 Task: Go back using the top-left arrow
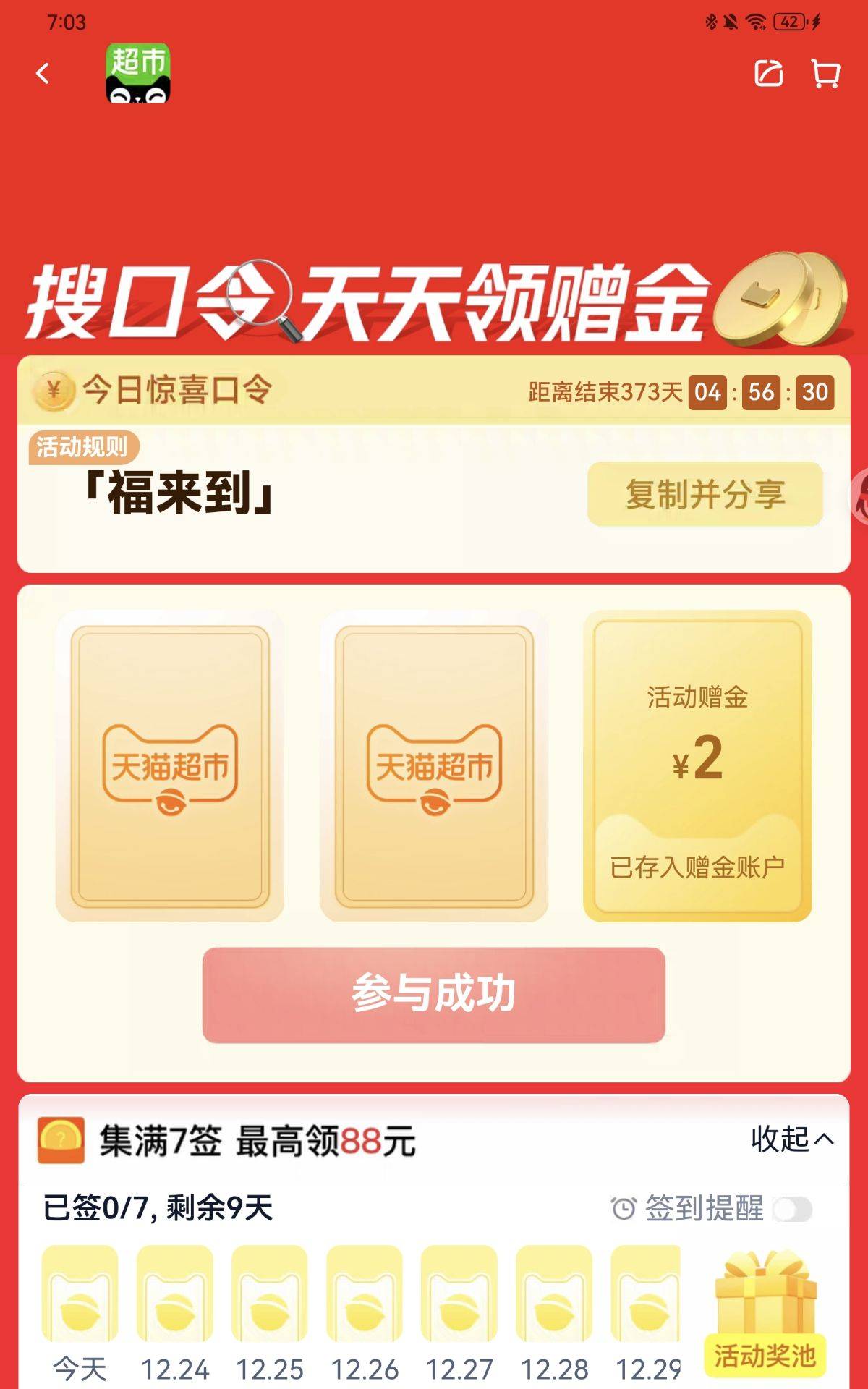point(43,73)
